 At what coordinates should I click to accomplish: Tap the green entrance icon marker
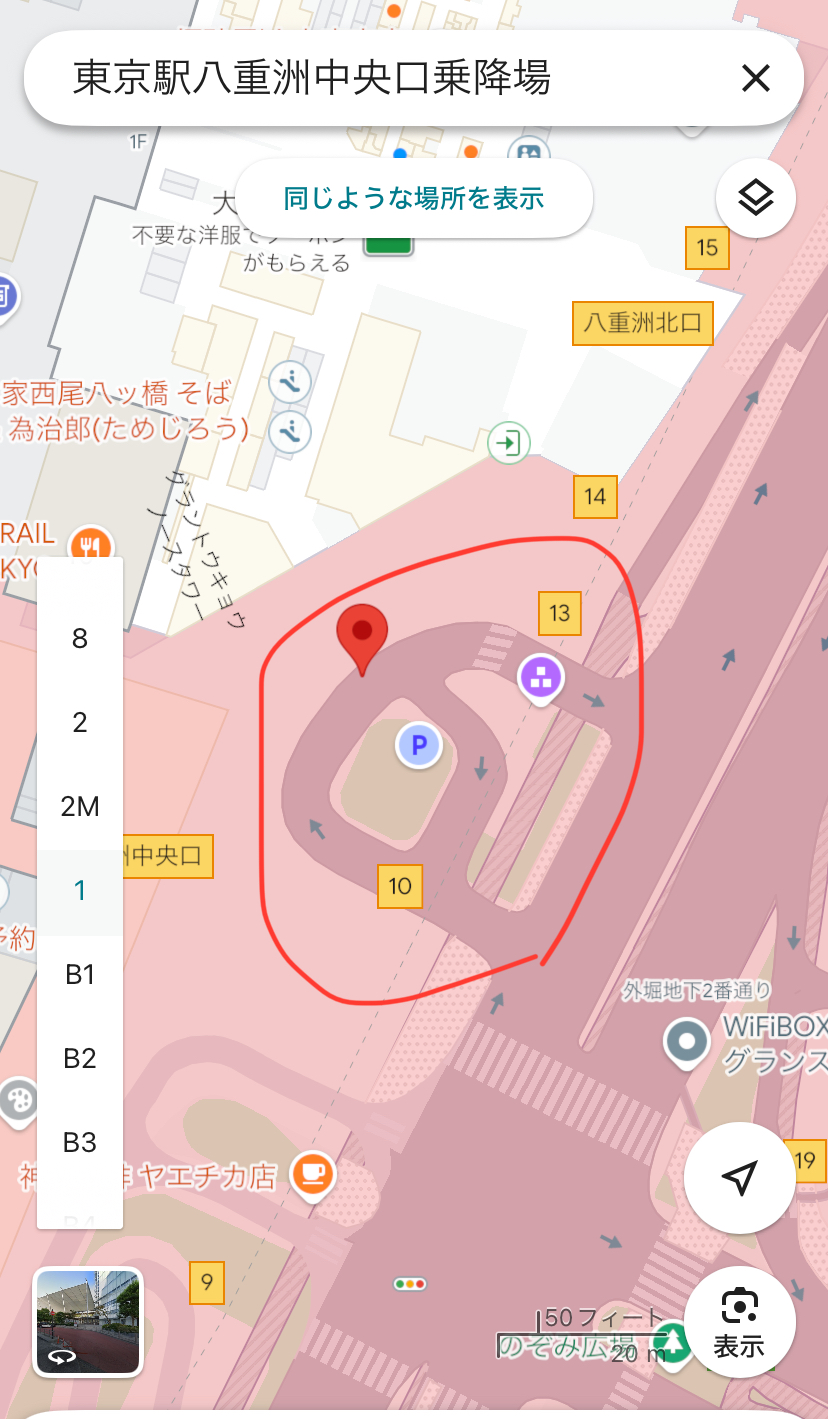click(509, 441)
